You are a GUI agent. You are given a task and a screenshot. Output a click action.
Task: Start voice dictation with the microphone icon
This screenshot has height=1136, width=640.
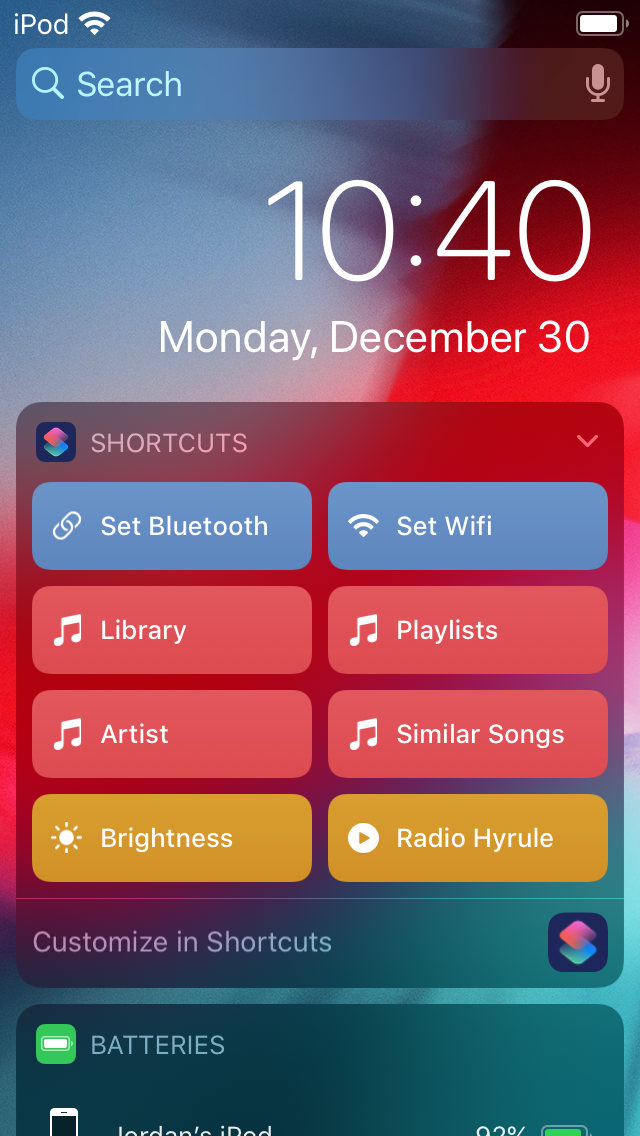(x=597, y=84)
